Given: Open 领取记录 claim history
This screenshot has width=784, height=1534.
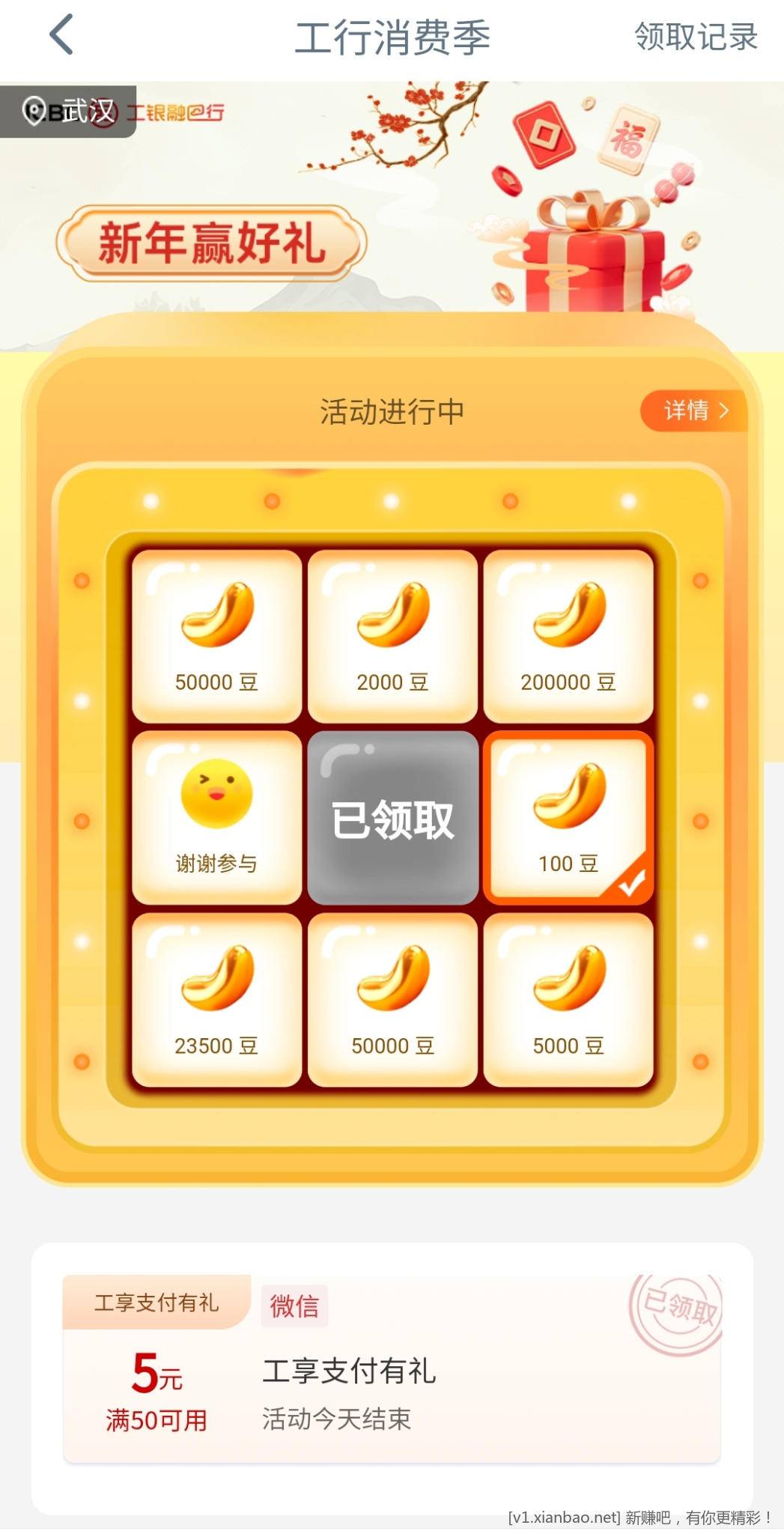Looking at the screenshot, I should point(696,37).
